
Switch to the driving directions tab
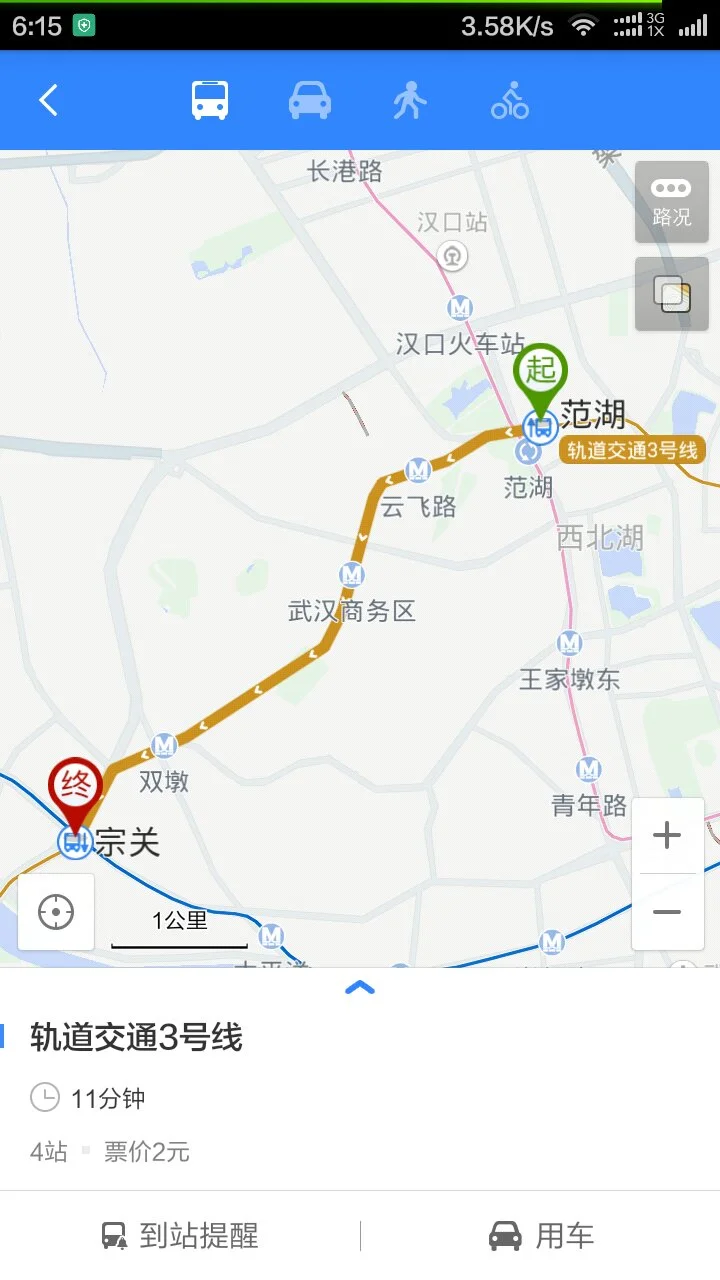[x=309, y=100]
